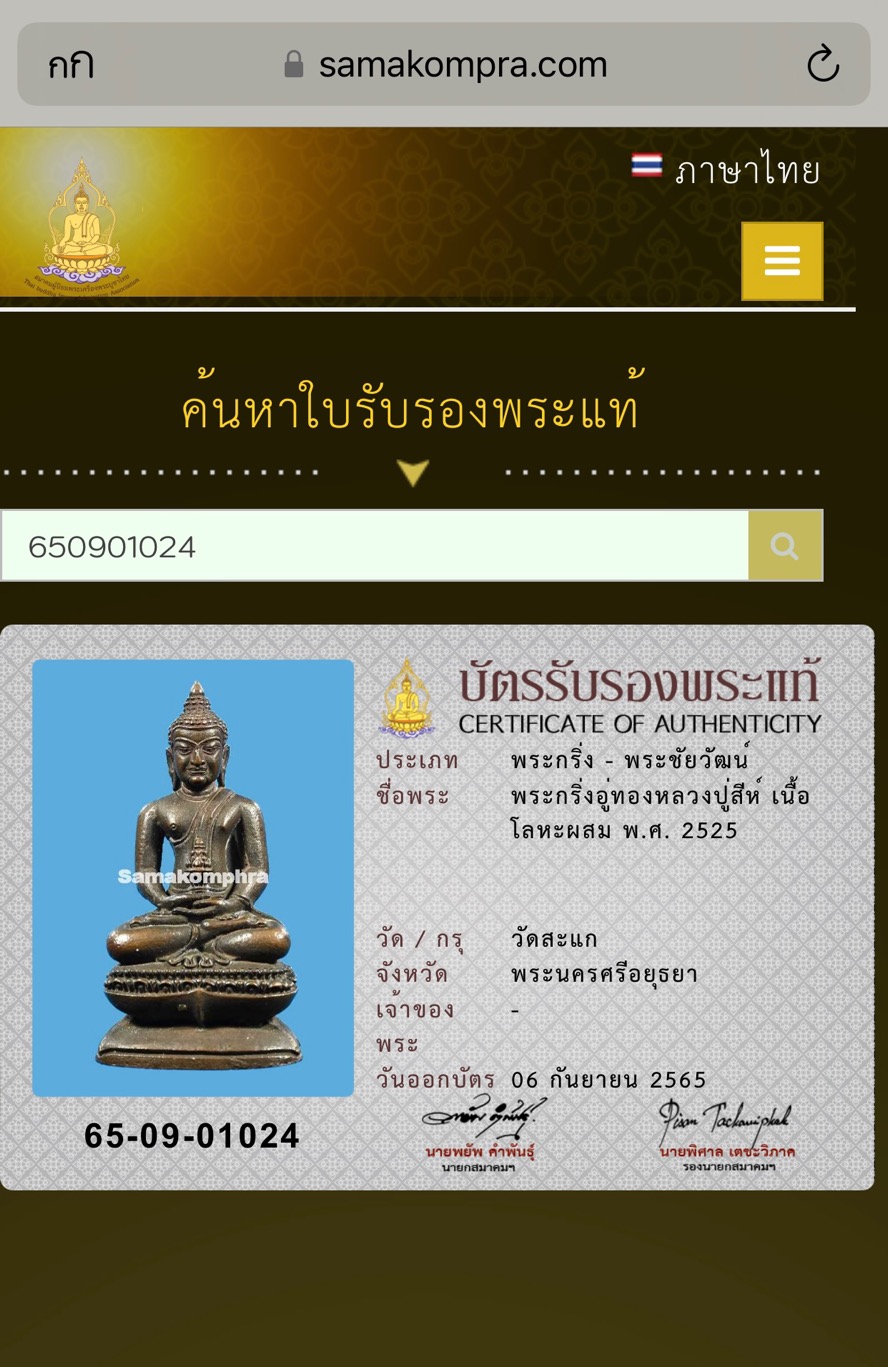Open the text size กก menu
Image resolution: width=888 pixels, height=1367 pixels.
coord(71,65)
